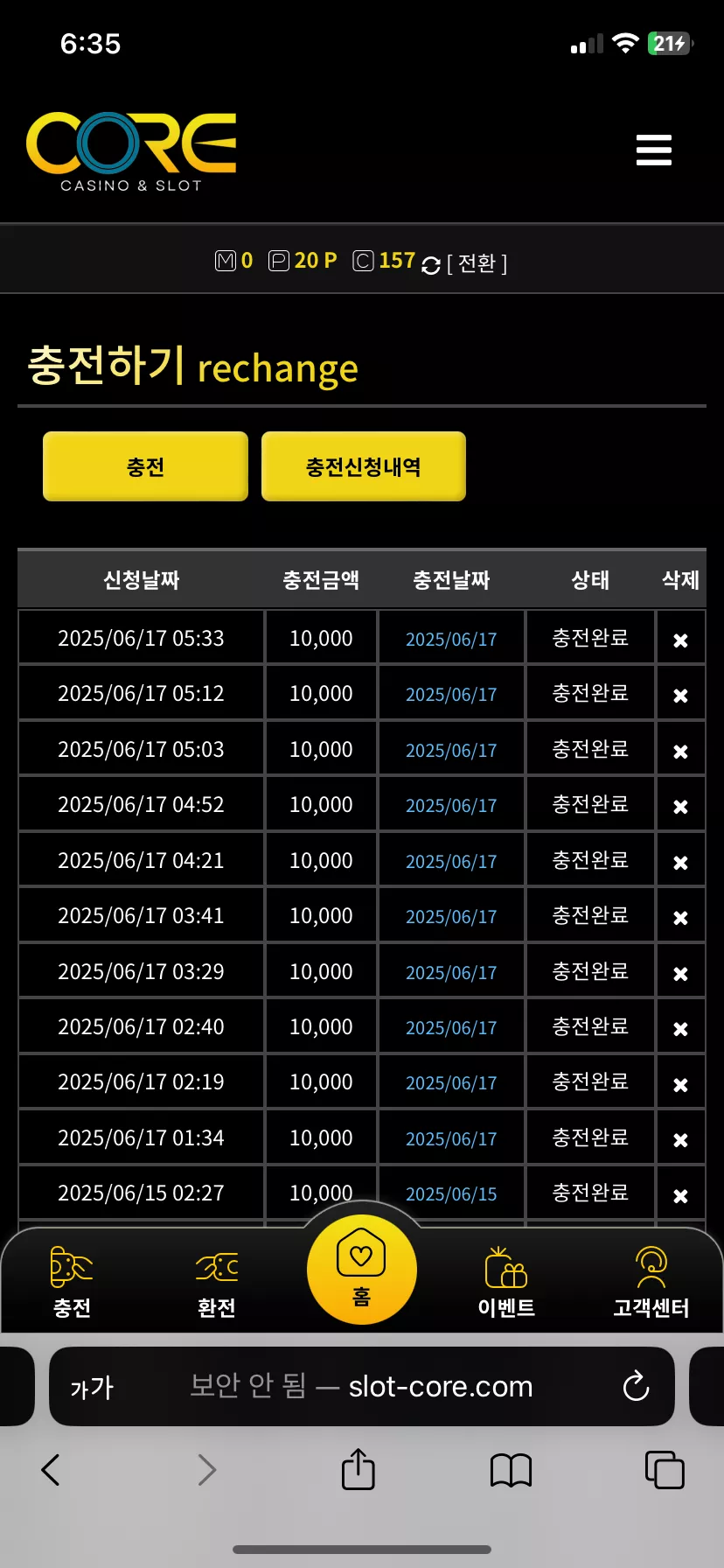Open 충전신청내역 history button
Image resolution: width=724 pixels, height=1568 pixels.
[364, 466]
